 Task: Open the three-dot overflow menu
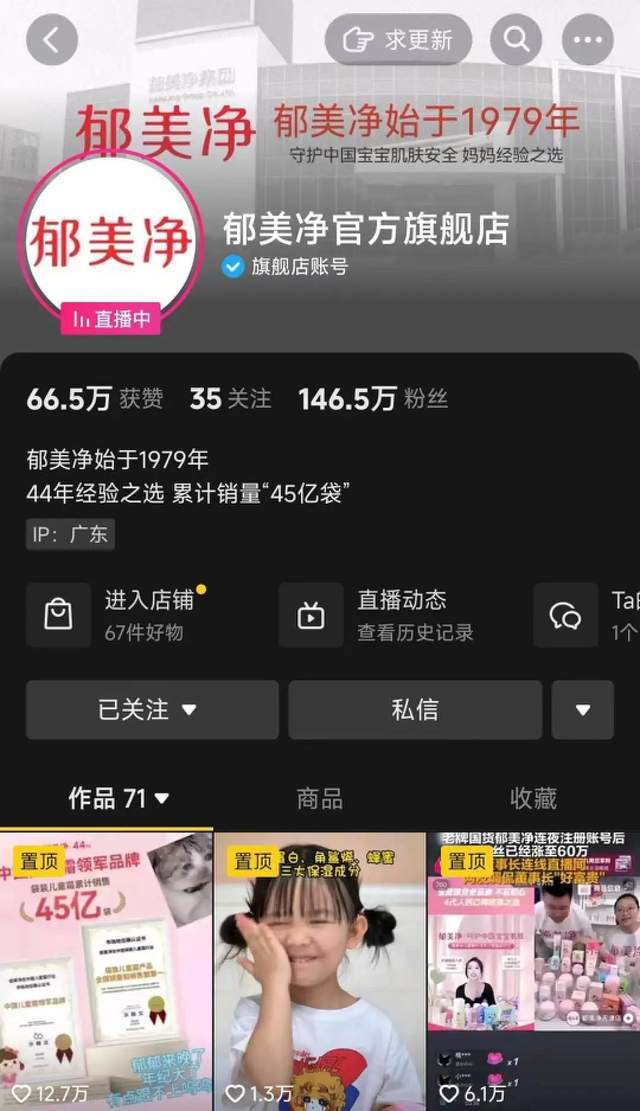click(x=588, y=40)
